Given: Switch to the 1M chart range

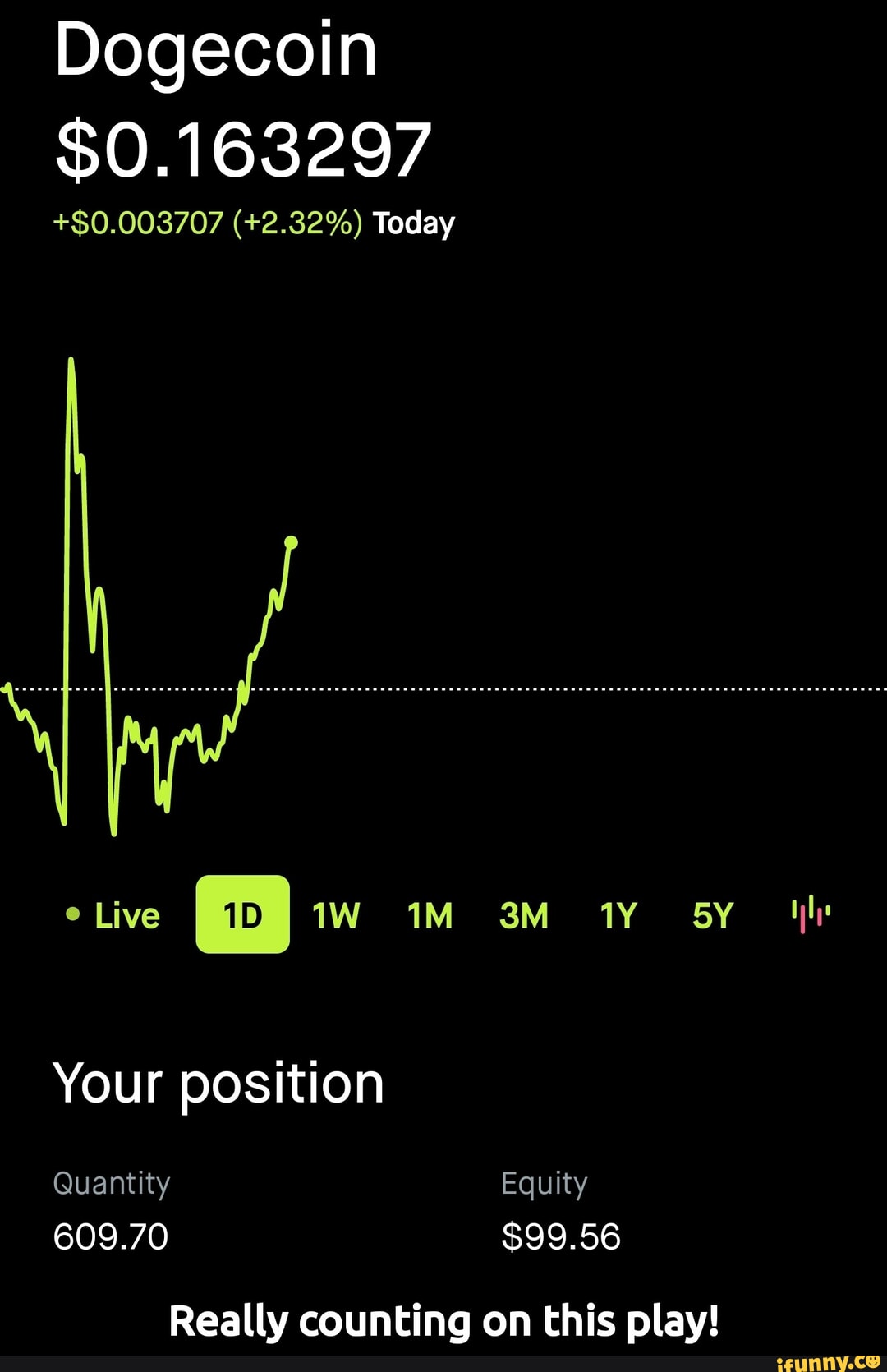Looking at the screenshot, I should coord(430,915).
